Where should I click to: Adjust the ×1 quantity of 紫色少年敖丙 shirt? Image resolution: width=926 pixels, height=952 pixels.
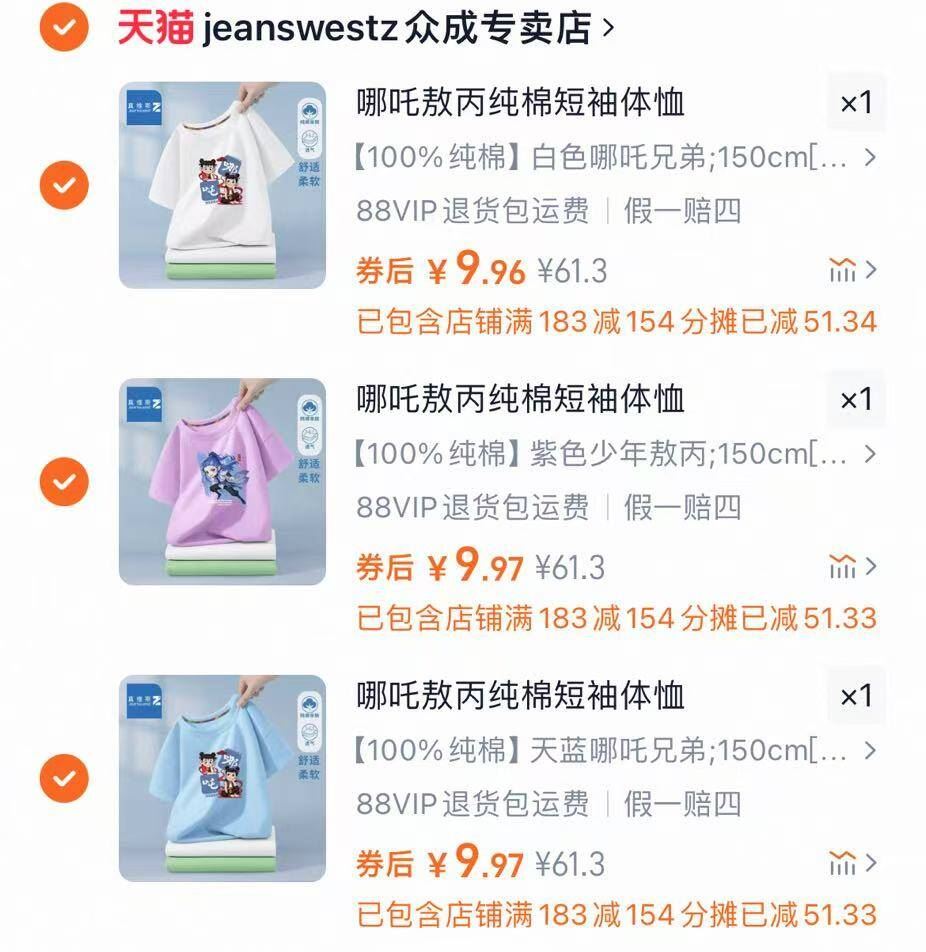(x=856, y=400)
